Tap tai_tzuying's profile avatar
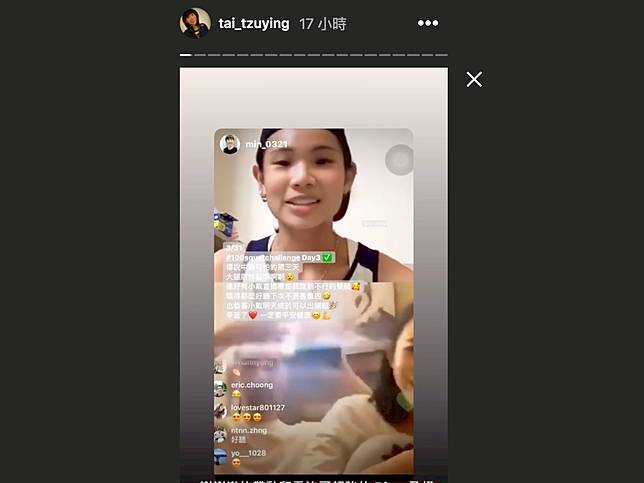The height and width of the screenshot is (483, 644). coord(195,23)
